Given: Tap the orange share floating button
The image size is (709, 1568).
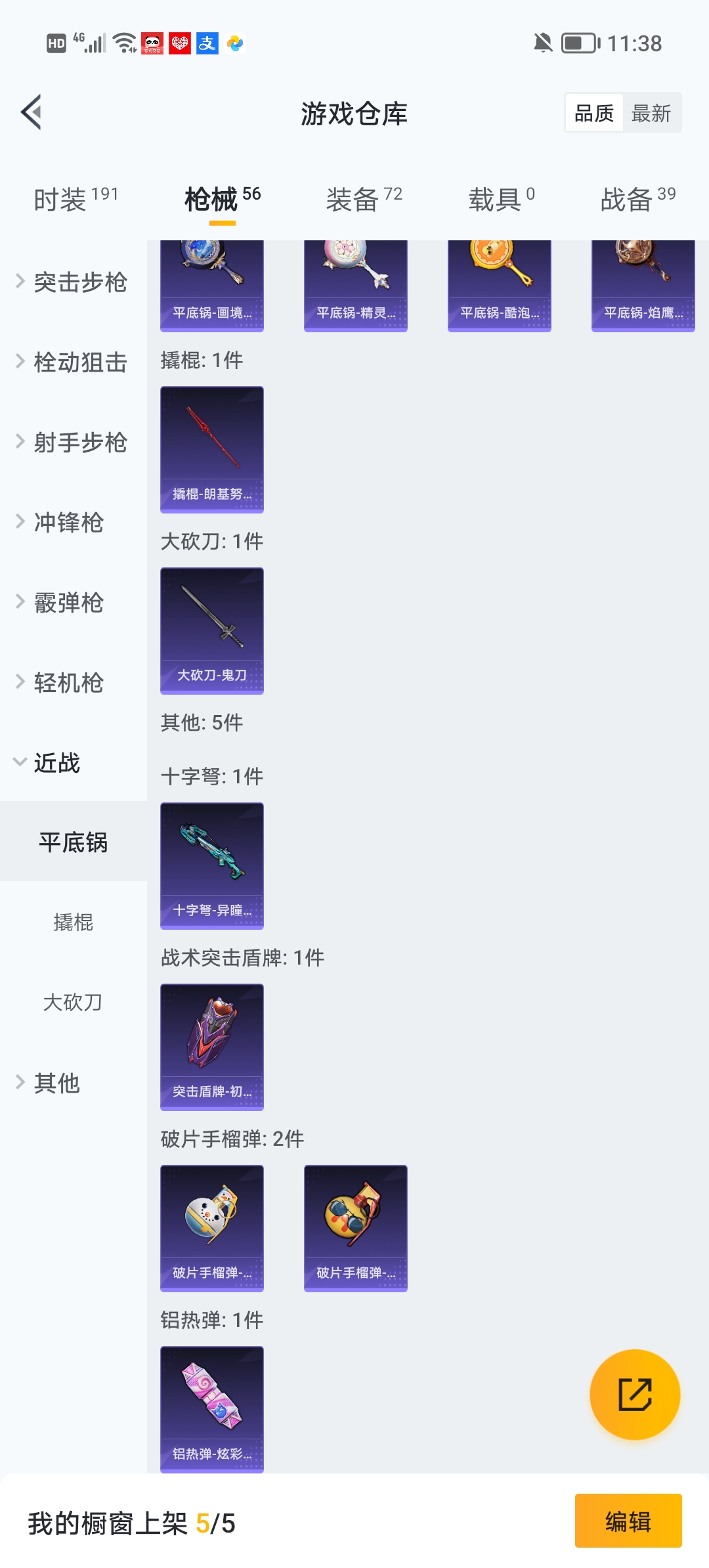Looking at the screenshot, I should point(635,1394).
